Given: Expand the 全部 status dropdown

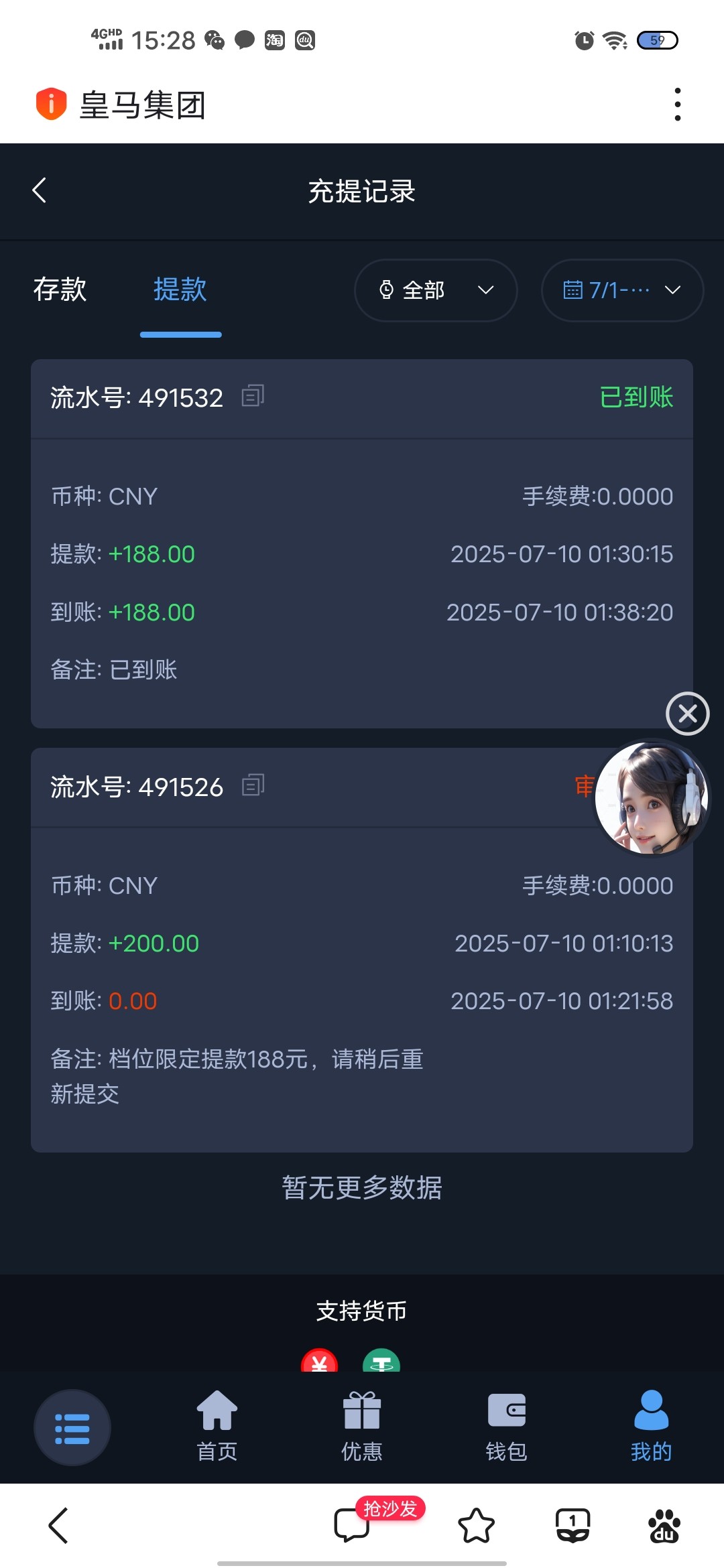Looking at the screenshot, I should (436, 290).
